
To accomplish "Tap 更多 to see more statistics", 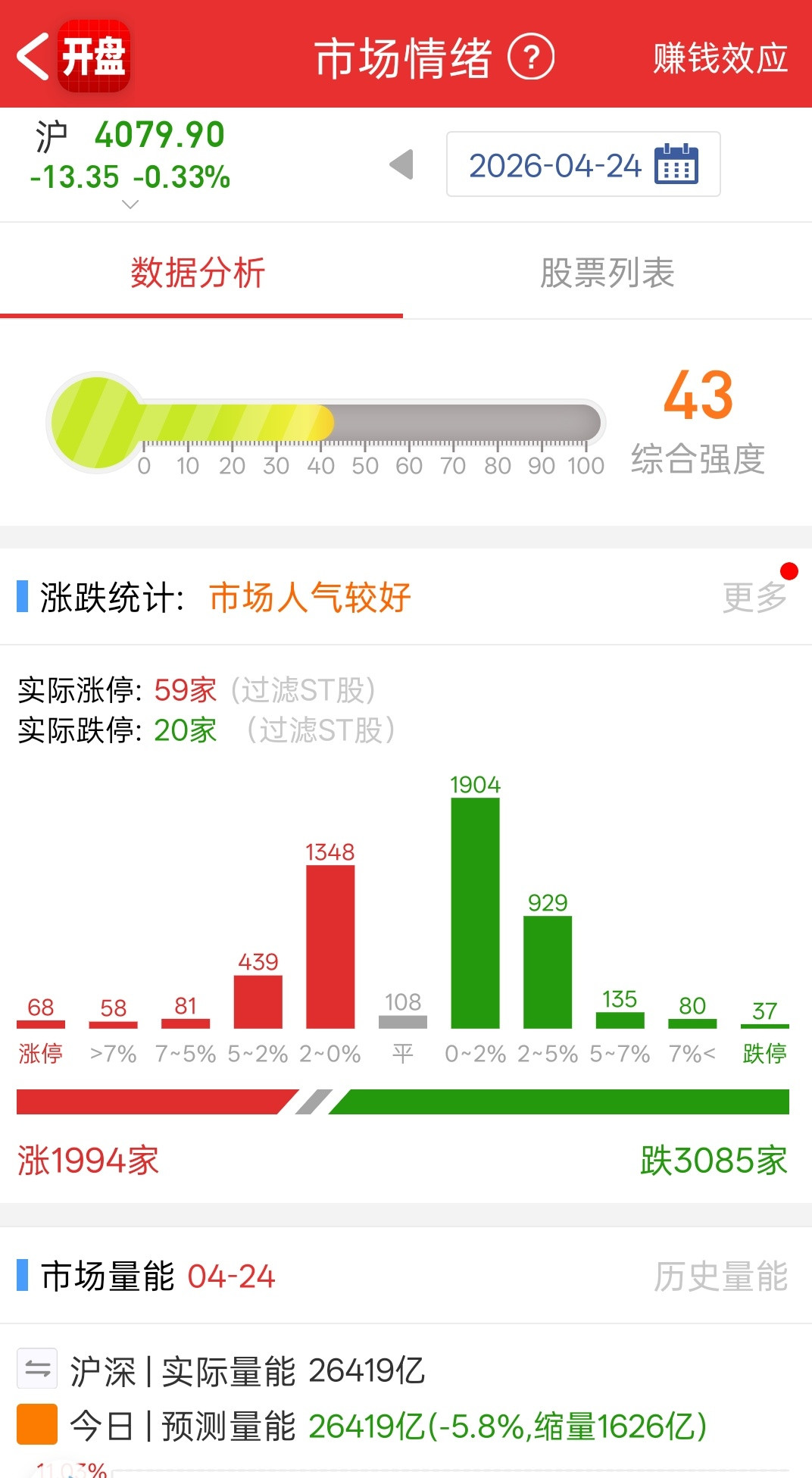I will [x=754, y=598].
